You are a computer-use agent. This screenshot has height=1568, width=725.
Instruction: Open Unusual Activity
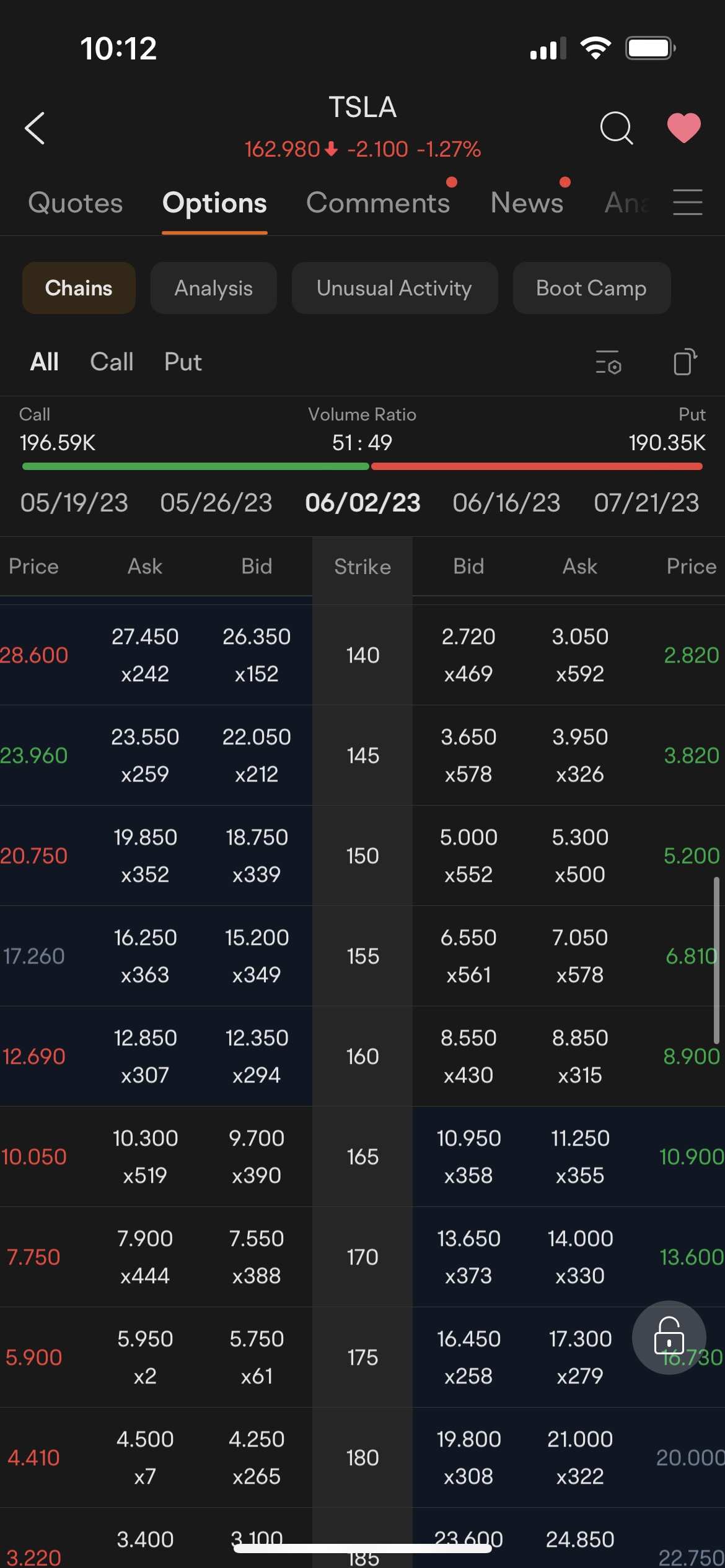[x=394, y=287]
